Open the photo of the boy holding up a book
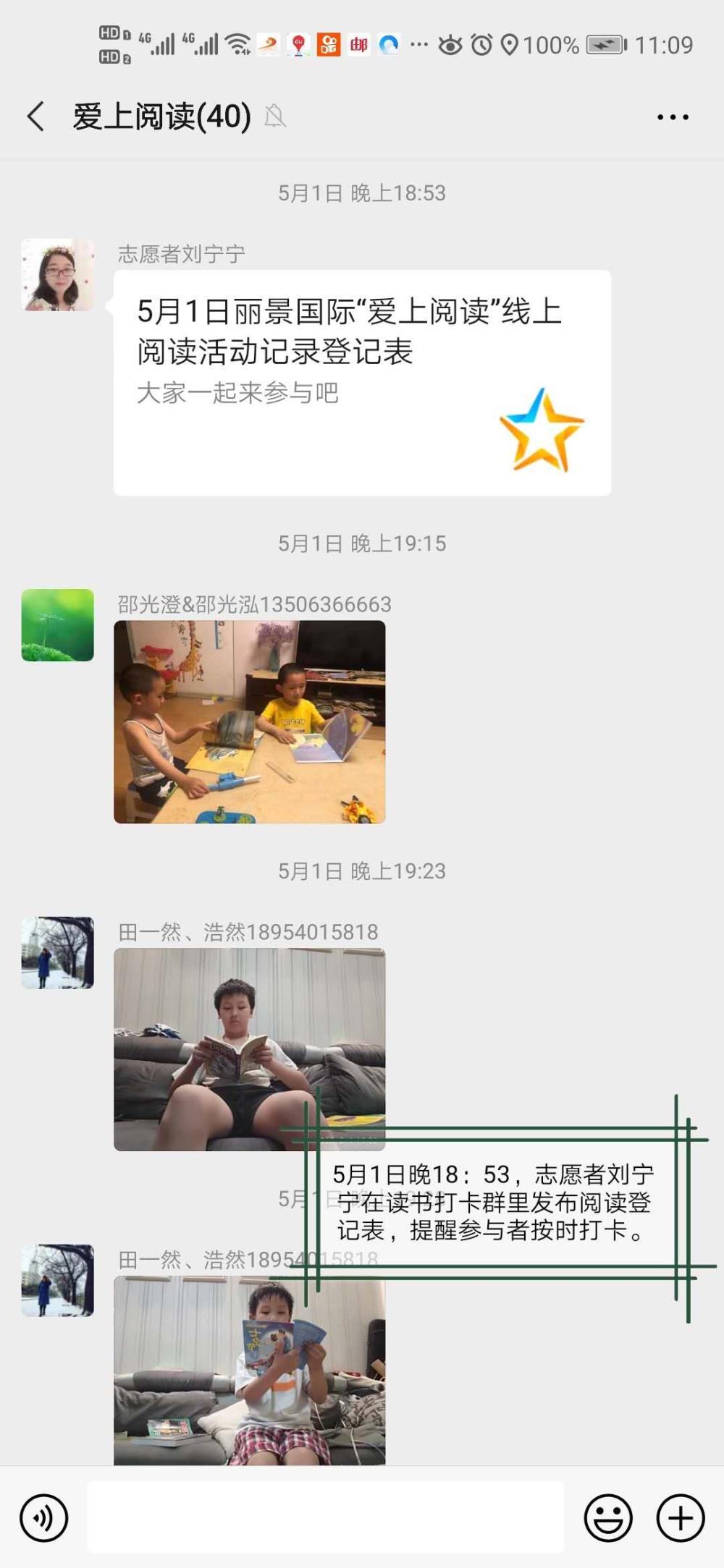This screenshot has height=1568, width=724. pyautogui.click(x=250, y=1370)
